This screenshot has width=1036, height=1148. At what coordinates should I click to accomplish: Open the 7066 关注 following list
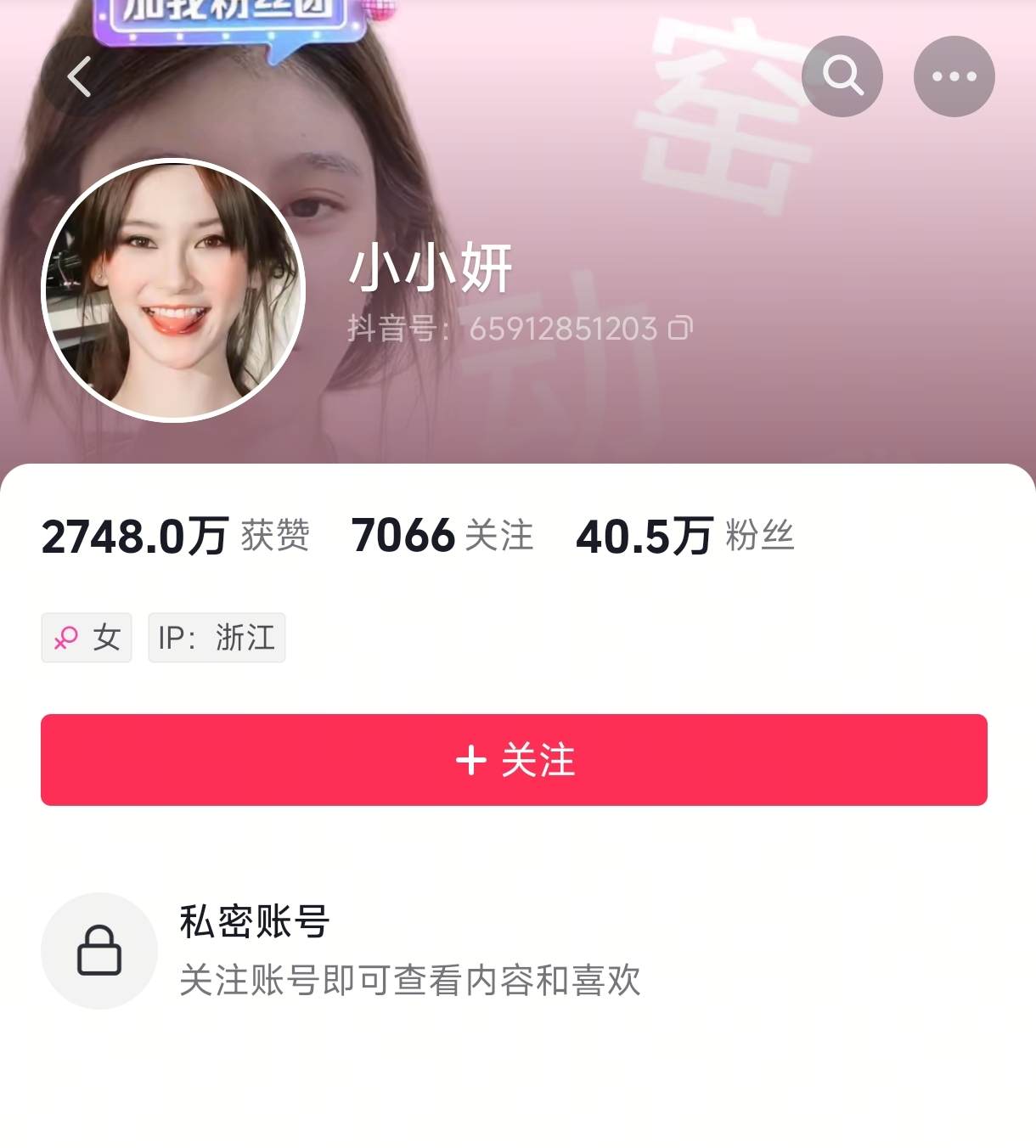point(442,536)
